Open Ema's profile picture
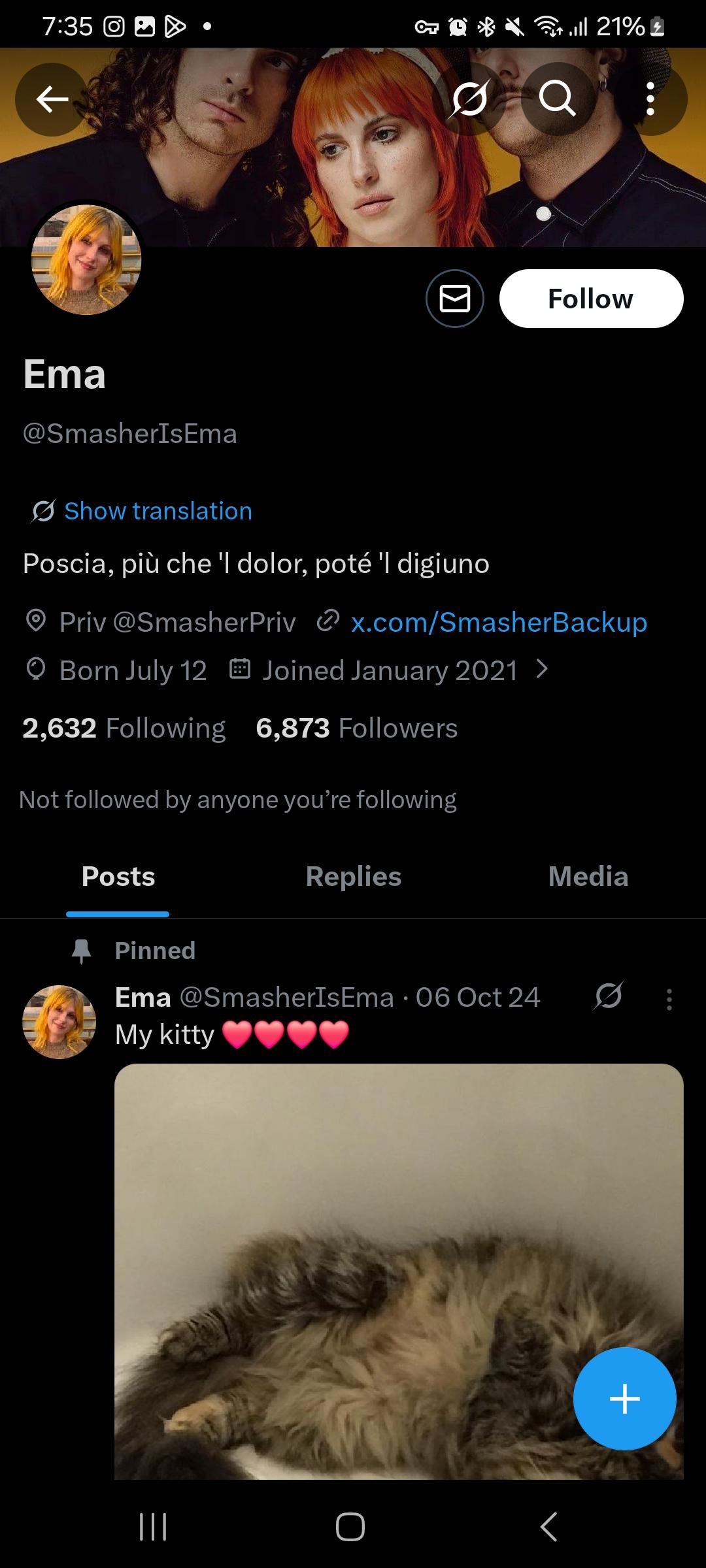The width and height of the screenshot is (706, 1568). (86, 260)
